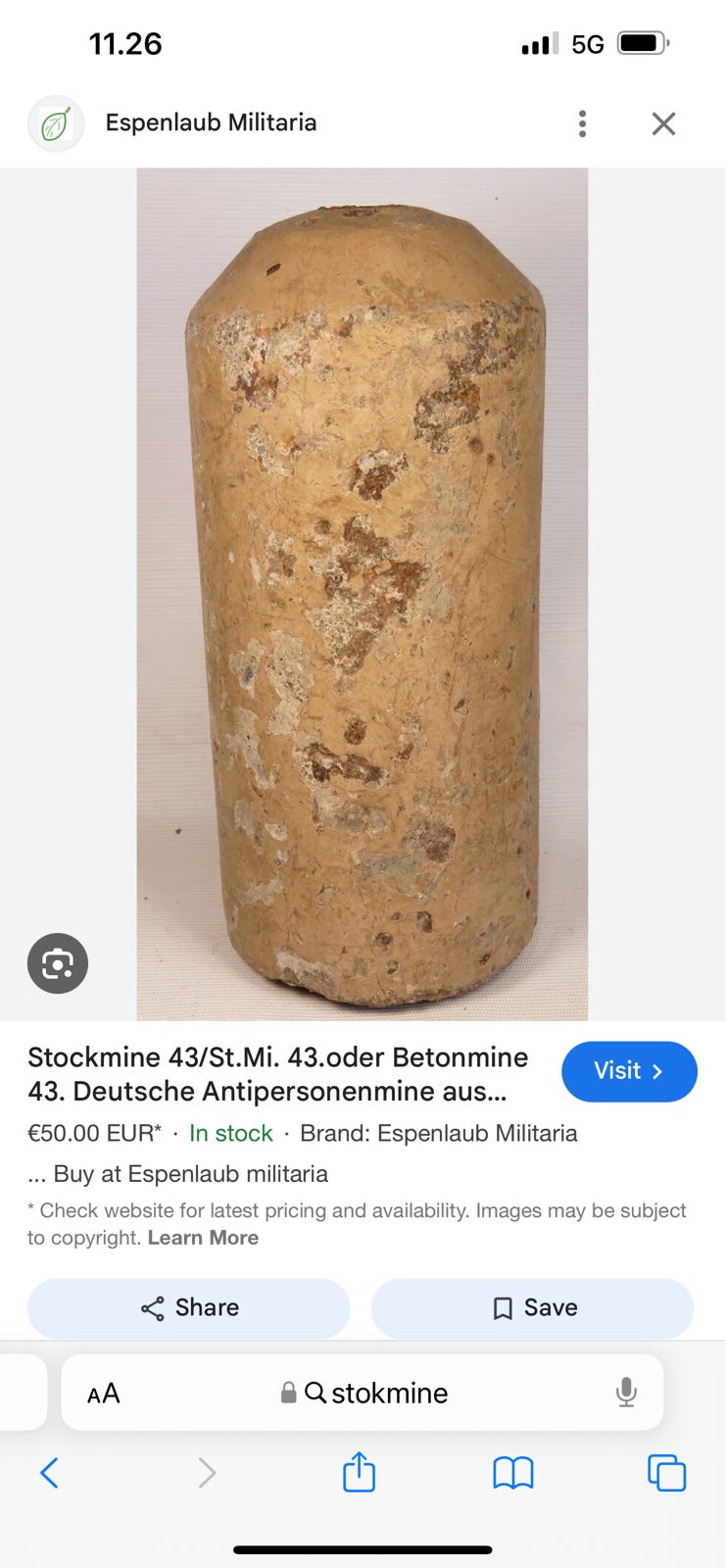The image size is (725, 1568).
Task: Tap the padlock icon in the address bar
Action: tap(288, 1392)
